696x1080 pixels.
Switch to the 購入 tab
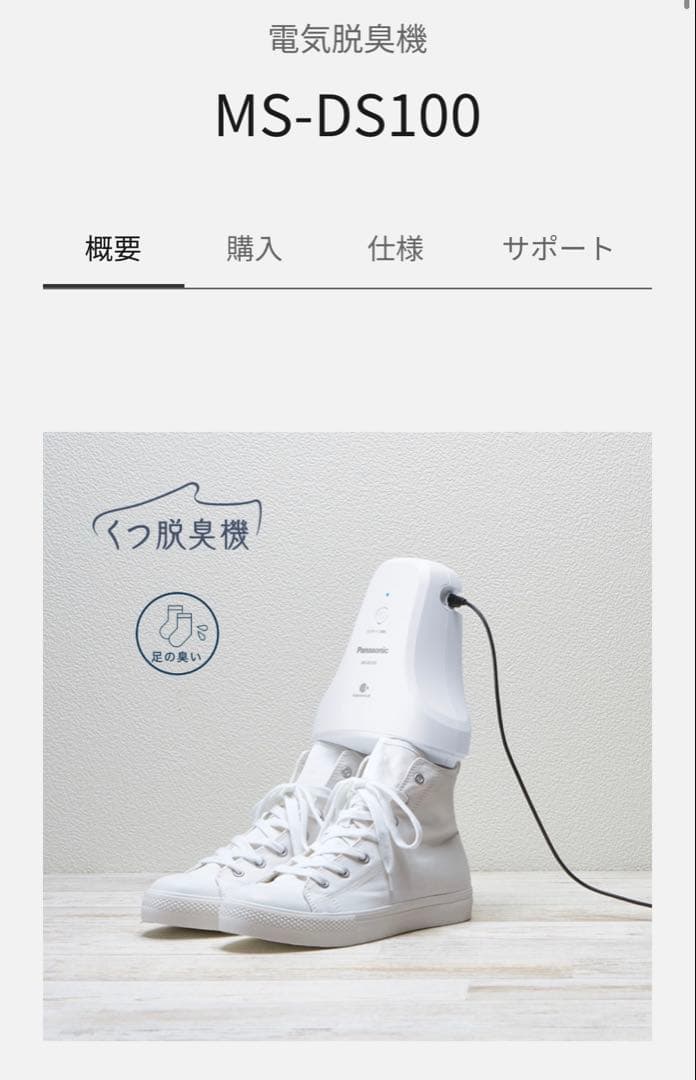pos(254,249)
